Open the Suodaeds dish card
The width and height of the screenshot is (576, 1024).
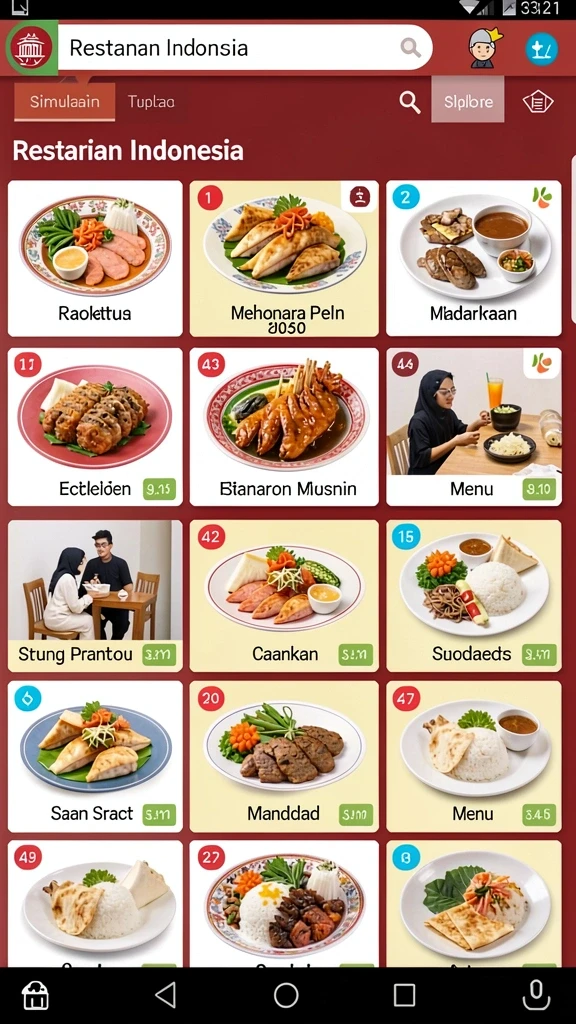tap(473, 596)
